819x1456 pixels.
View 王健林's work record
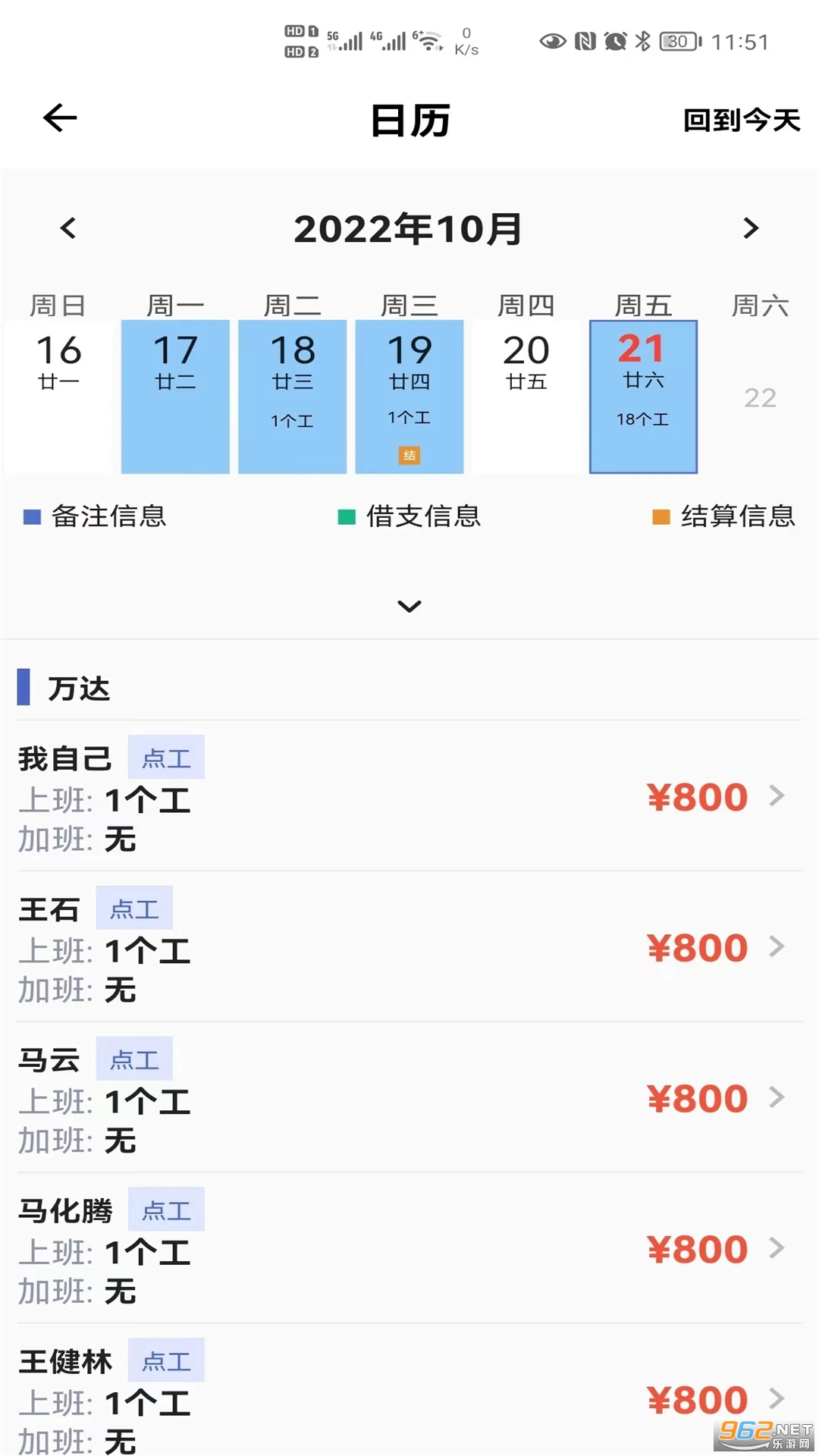point(409,1399)
